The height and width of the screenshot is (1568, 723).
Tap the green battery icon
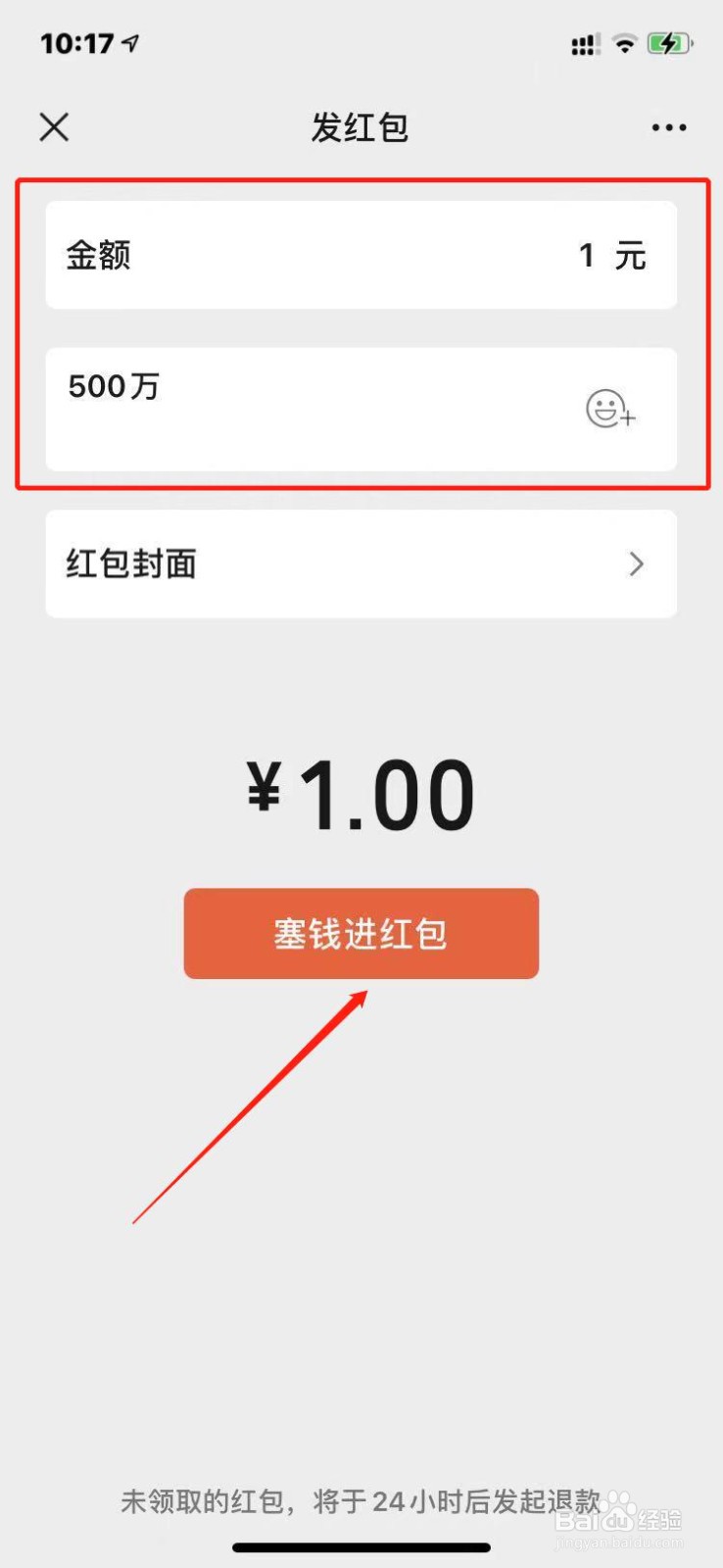click(x=669, y=43)
